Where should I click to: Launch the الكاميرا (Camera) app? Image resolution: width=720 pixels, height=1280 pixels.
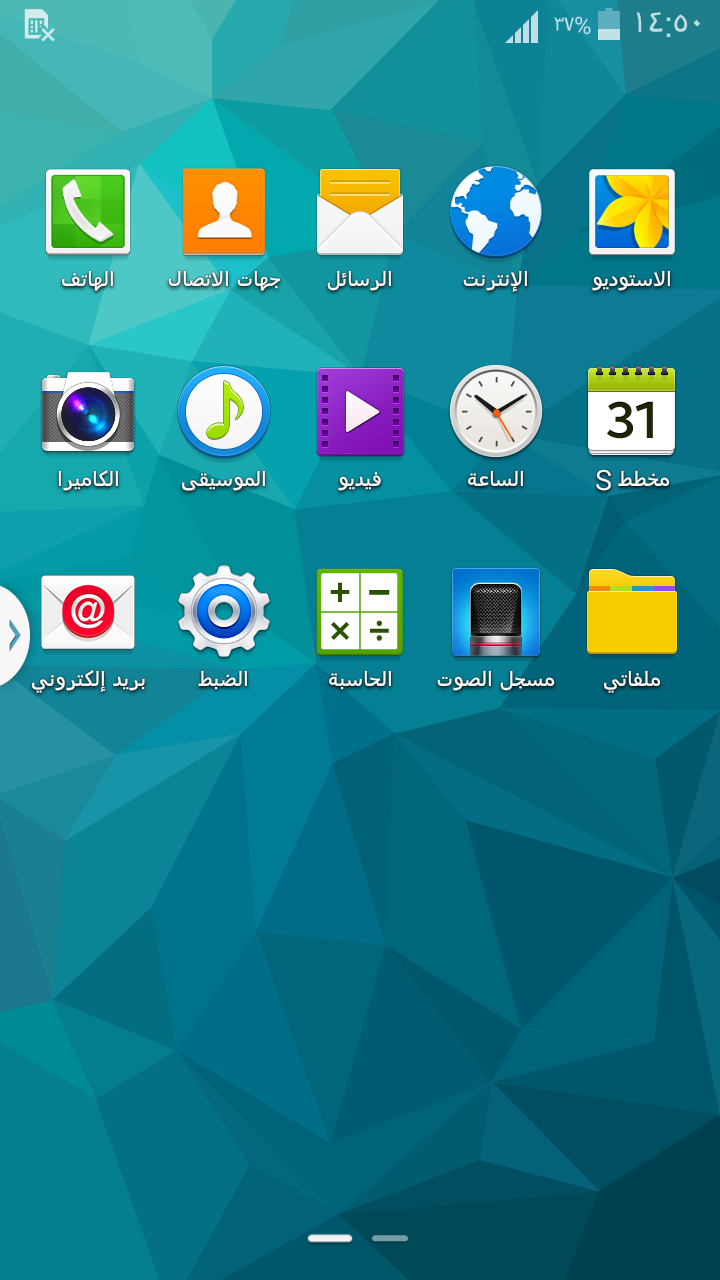coord(88,412)
